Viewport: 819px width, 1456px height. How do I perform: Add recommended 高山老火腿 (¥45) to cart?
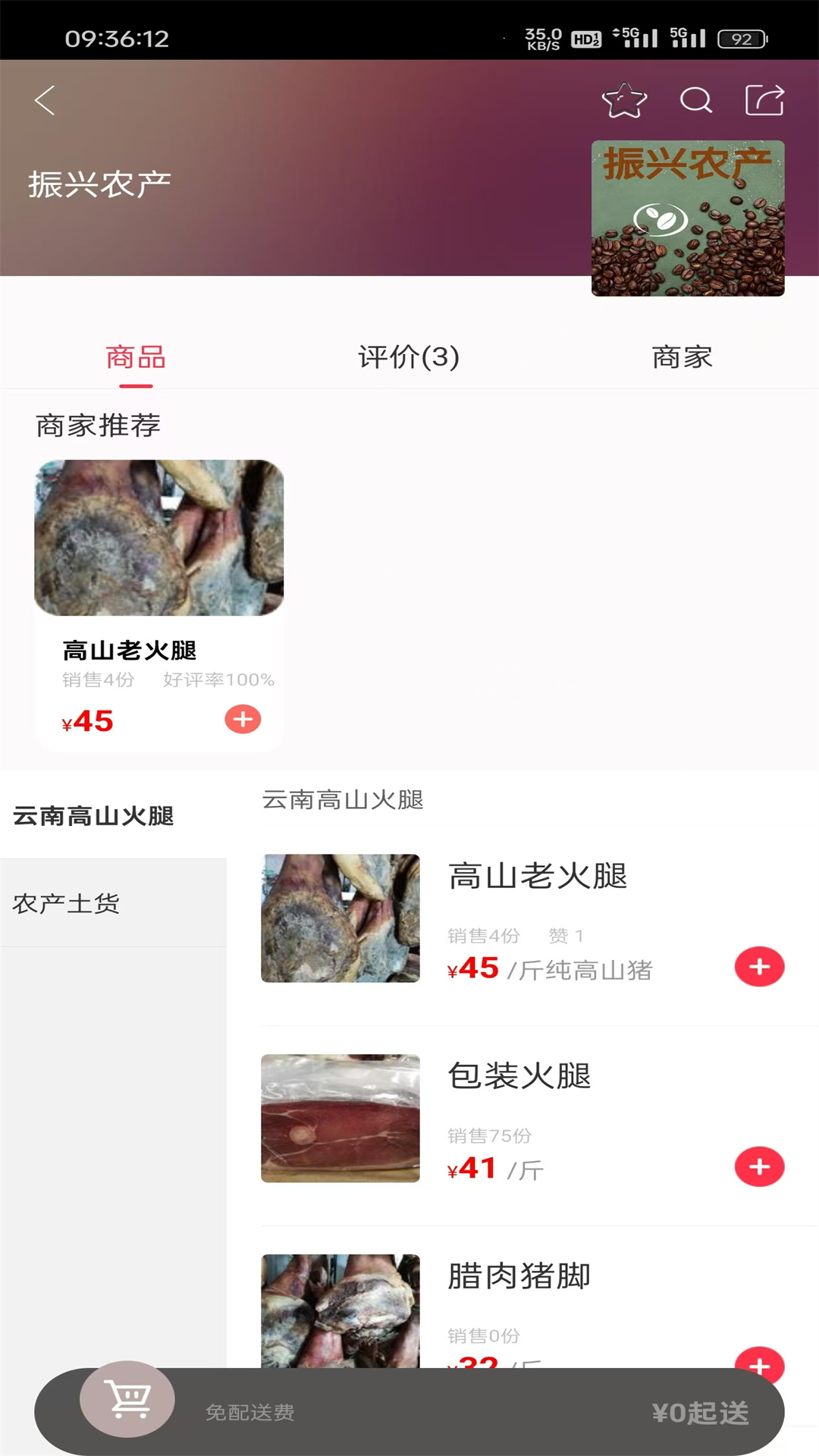coord(243,719)
